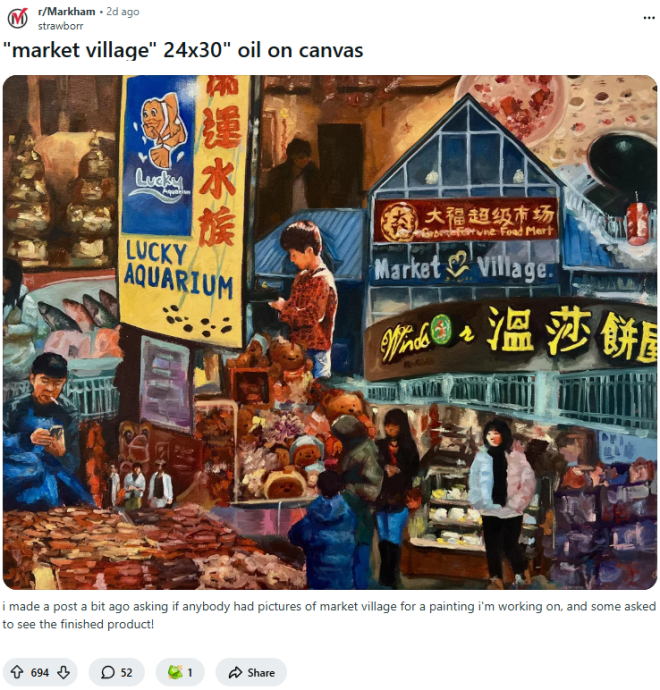660x690 pixels.
Task: Share this post
Action: 251,672
